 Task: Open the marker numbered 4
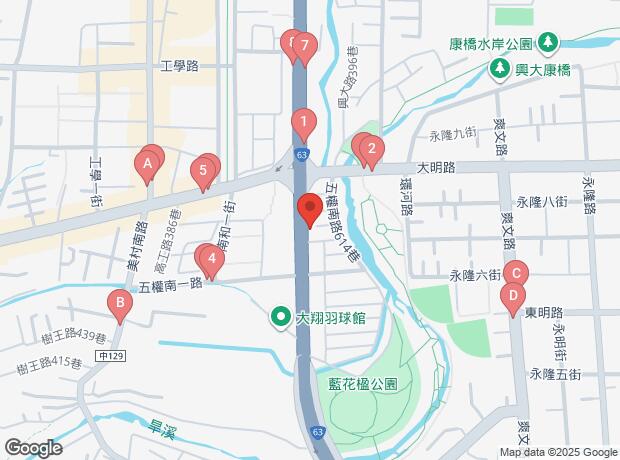click(211, 259)
